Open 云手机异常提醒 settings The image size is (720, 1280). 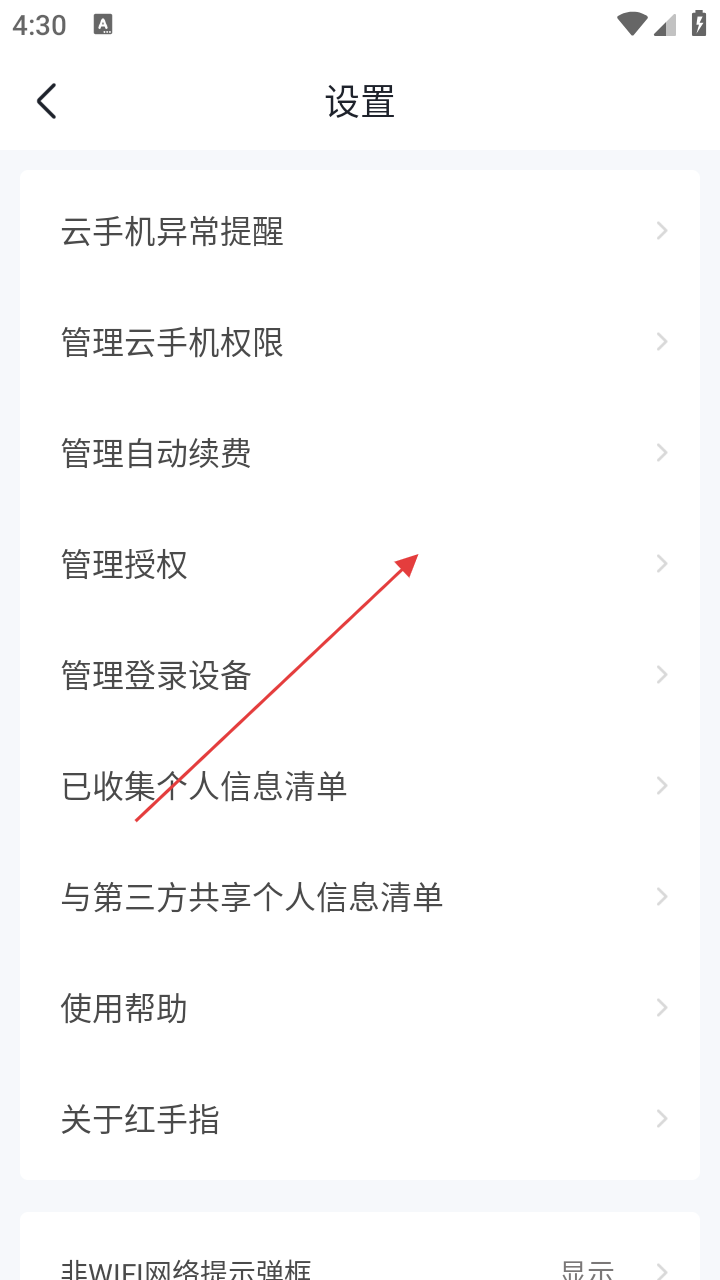(360, 232)
